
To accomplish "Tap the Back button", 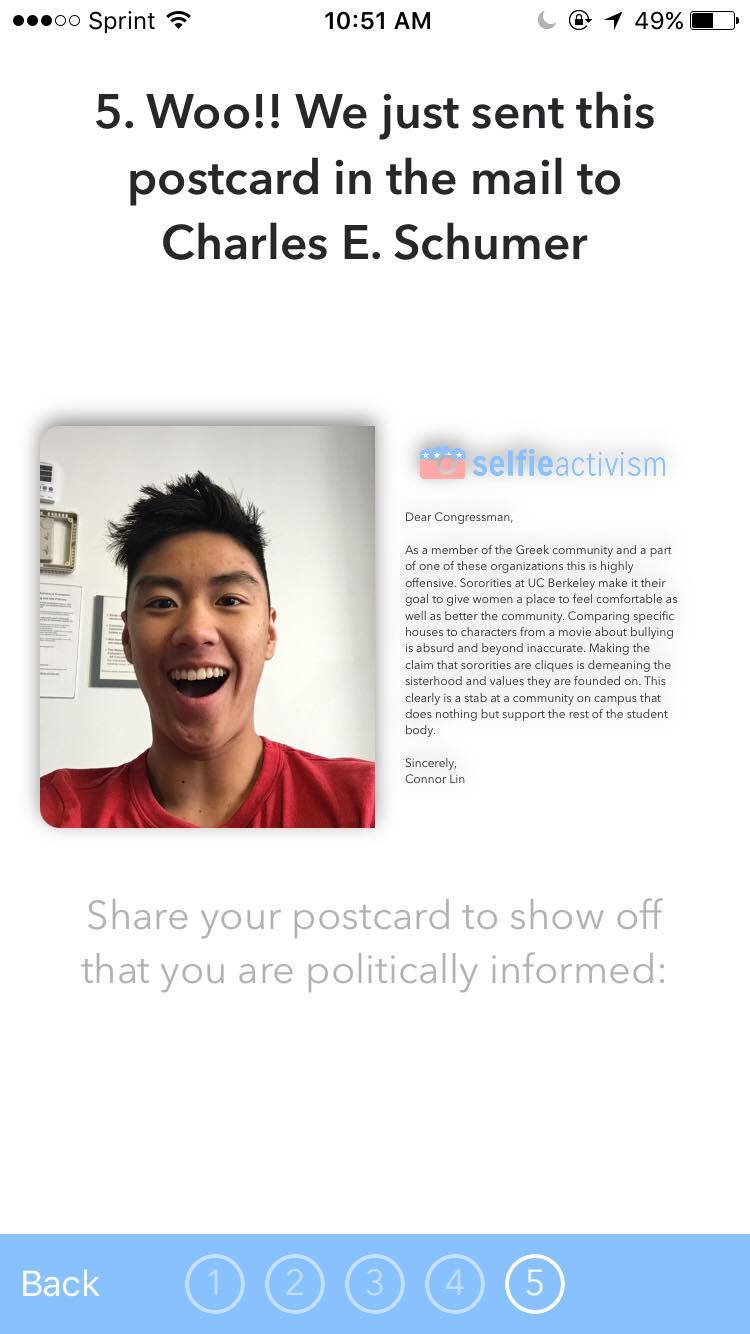I will click(x=60, y=1284).
